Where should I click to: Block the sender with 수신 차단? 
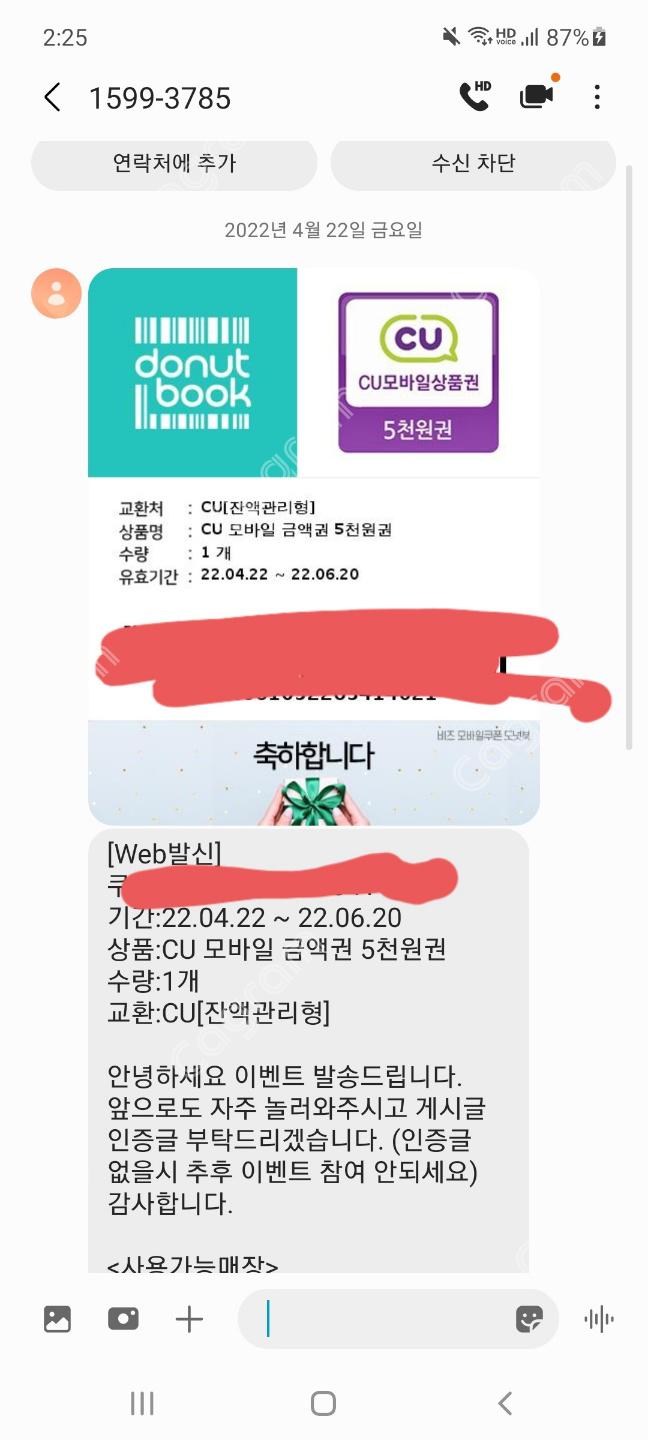click(473, 163)
